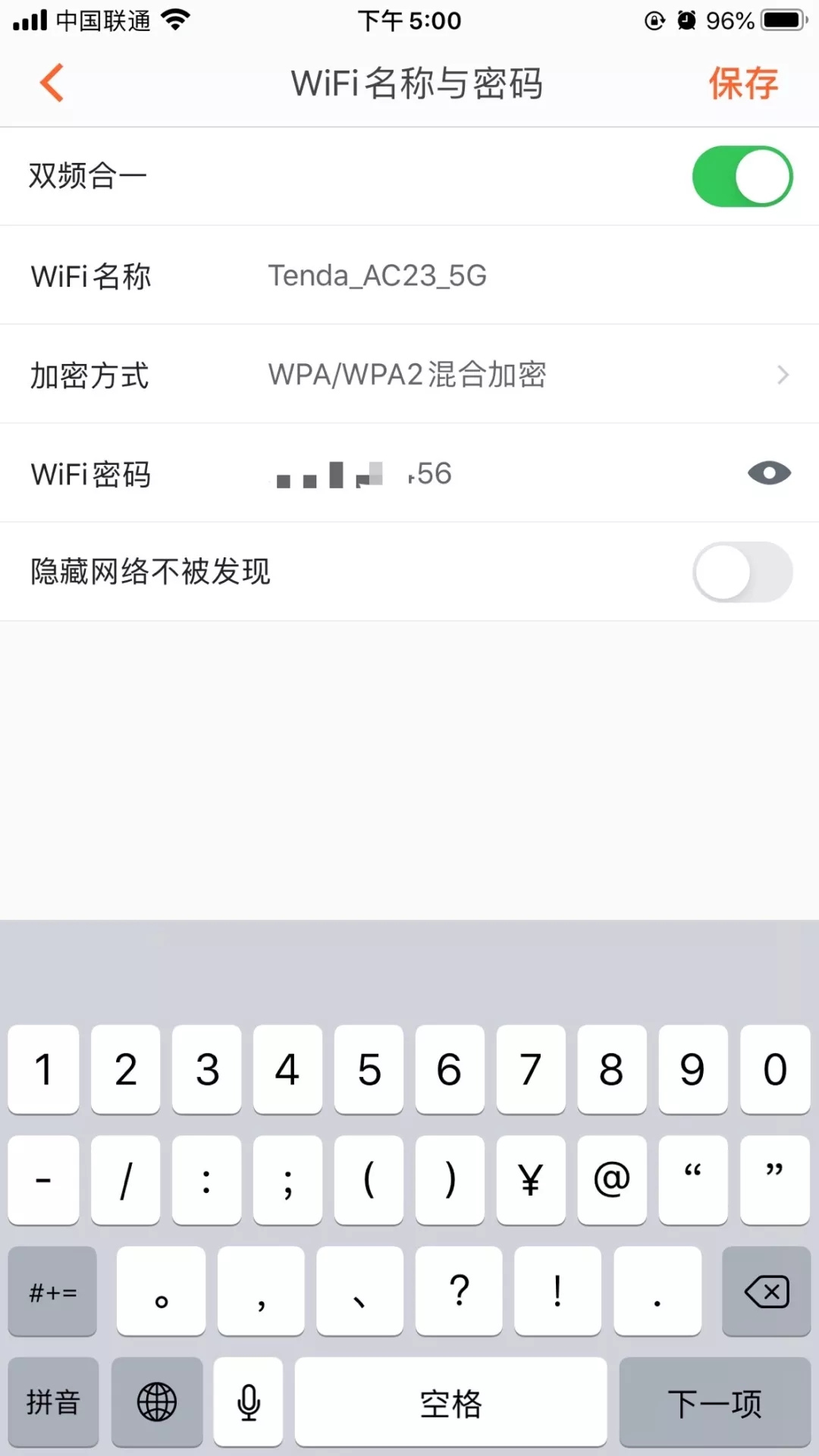This screenshot has height=1456, width=819.
Task: Show the WiFi password with the eye icon
Action: pos(770,472)
